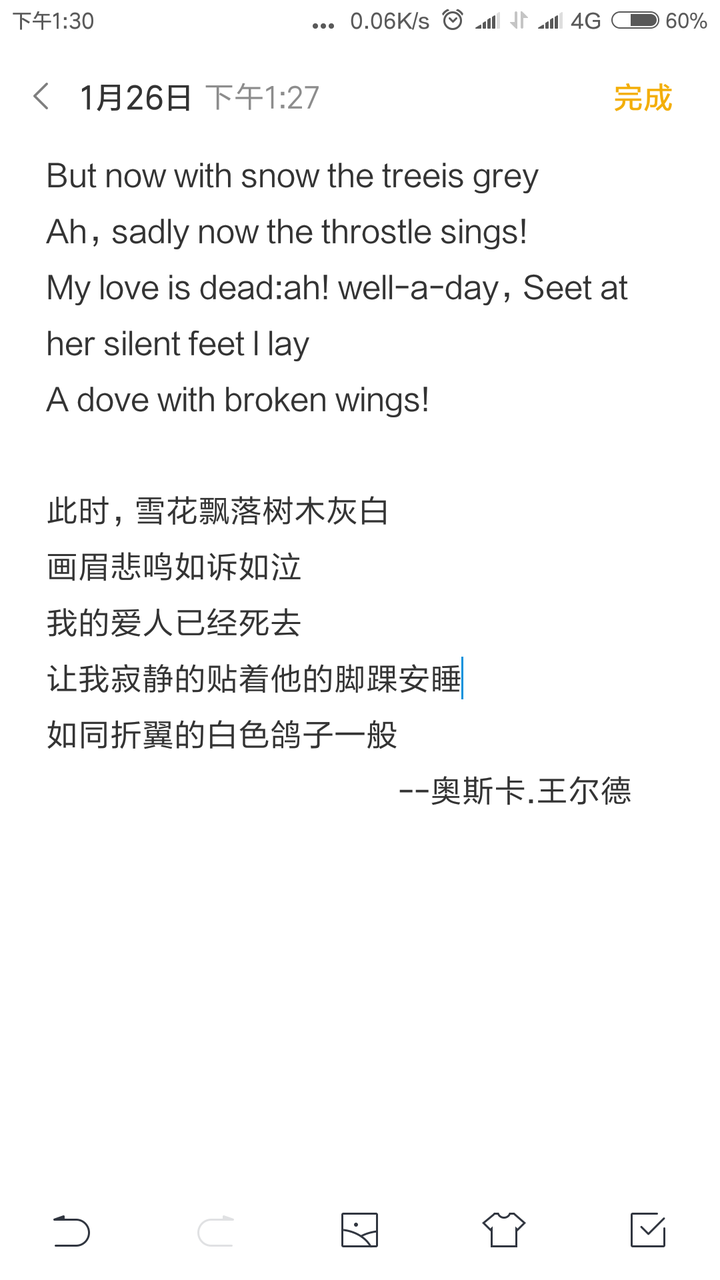
Task: Go back using the top-left arrow
Action: tap(41, 97)
